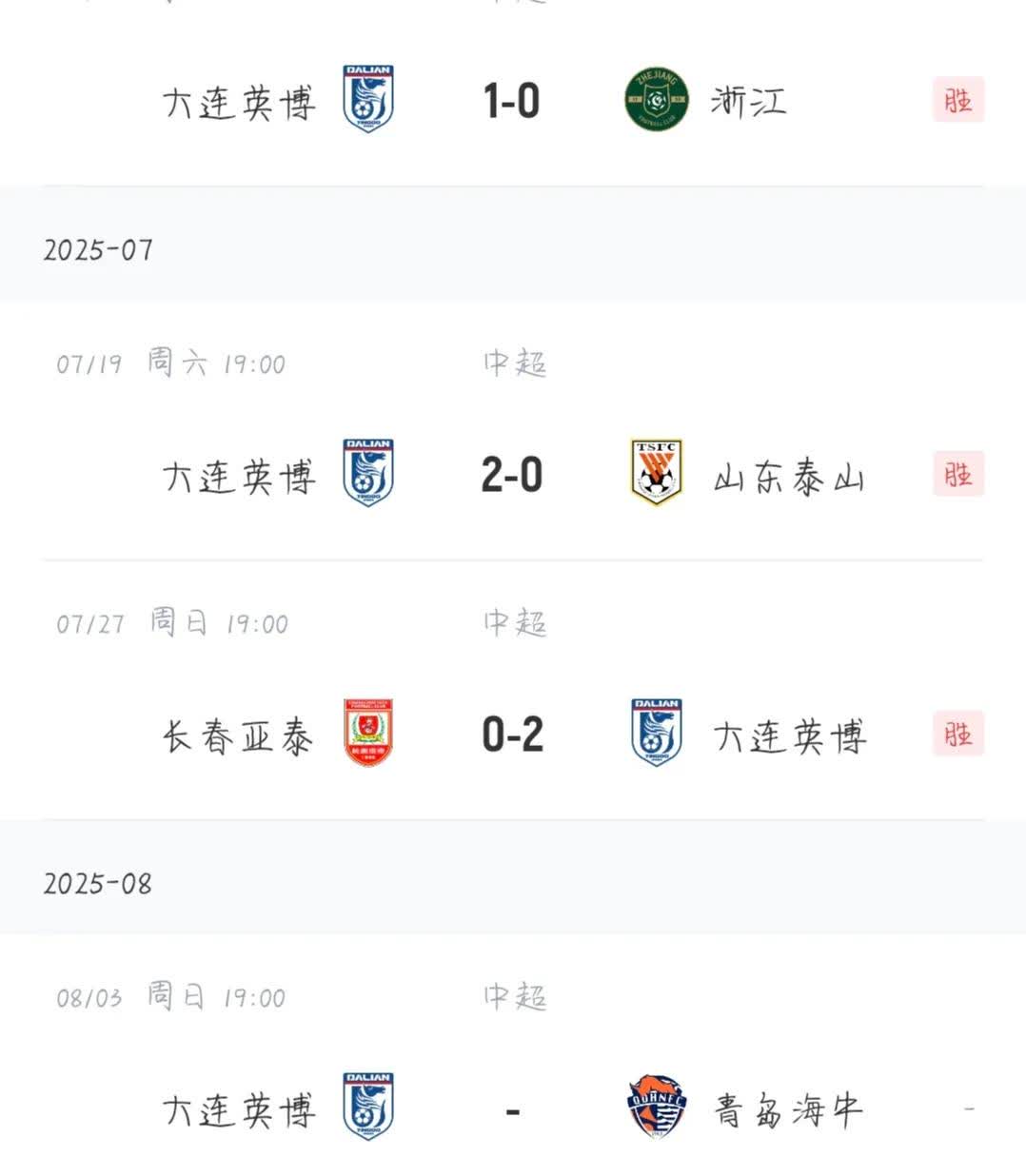
Task: Open the 长春亚泰 vs 大连英博 0-2 match
Action: [x=512, y=735]
